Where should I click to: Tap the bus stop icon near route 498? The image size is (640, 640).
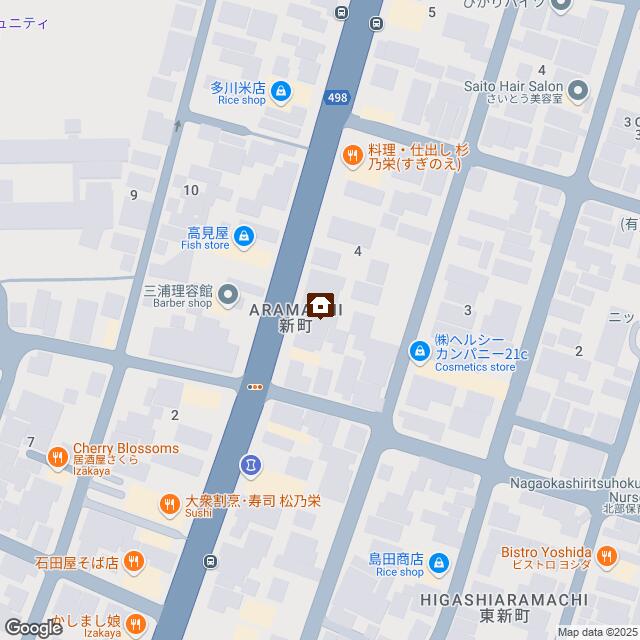(x=378, y=21)
